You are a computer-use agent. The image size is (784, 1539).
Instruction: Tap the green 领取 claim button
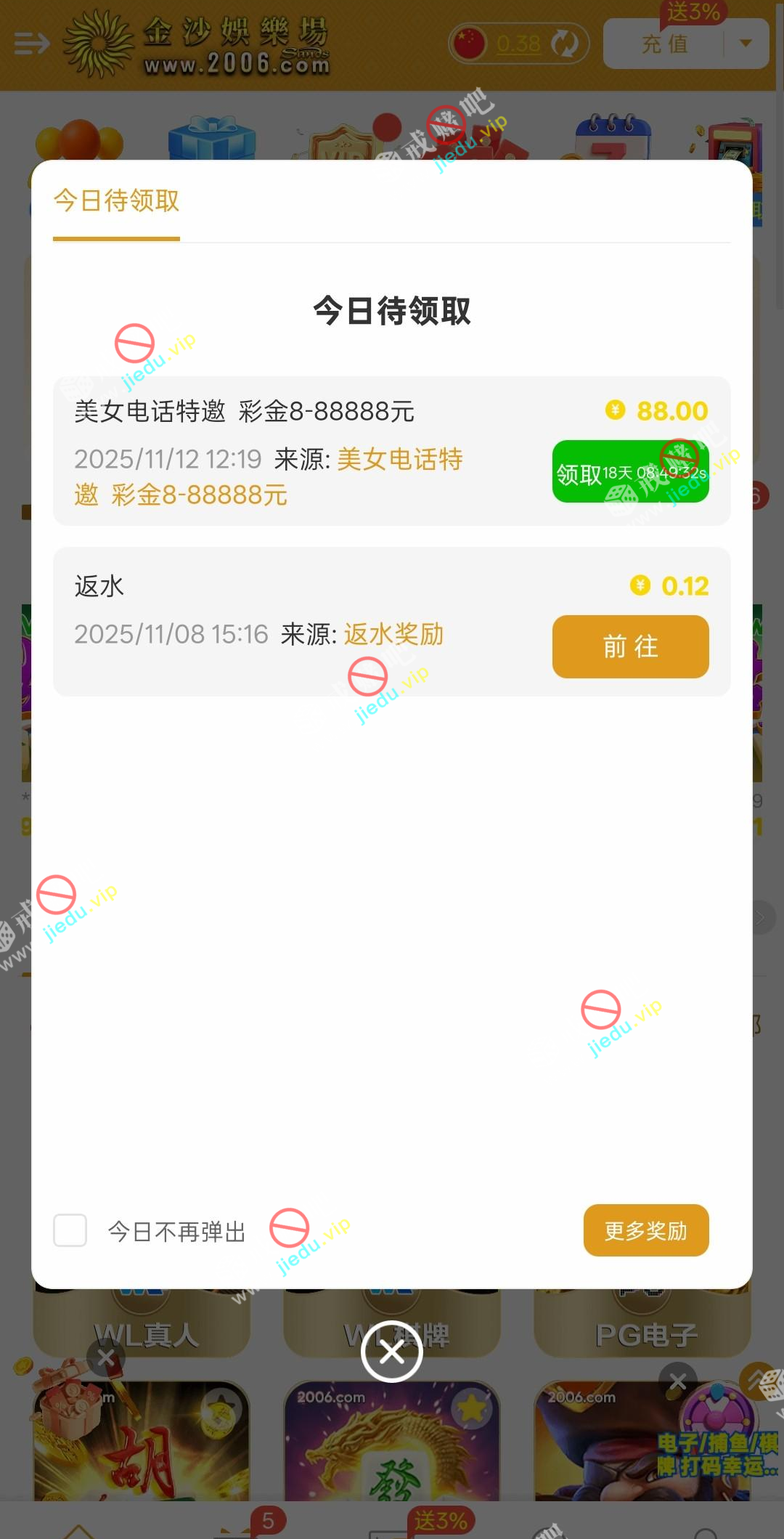pos(630,472)
